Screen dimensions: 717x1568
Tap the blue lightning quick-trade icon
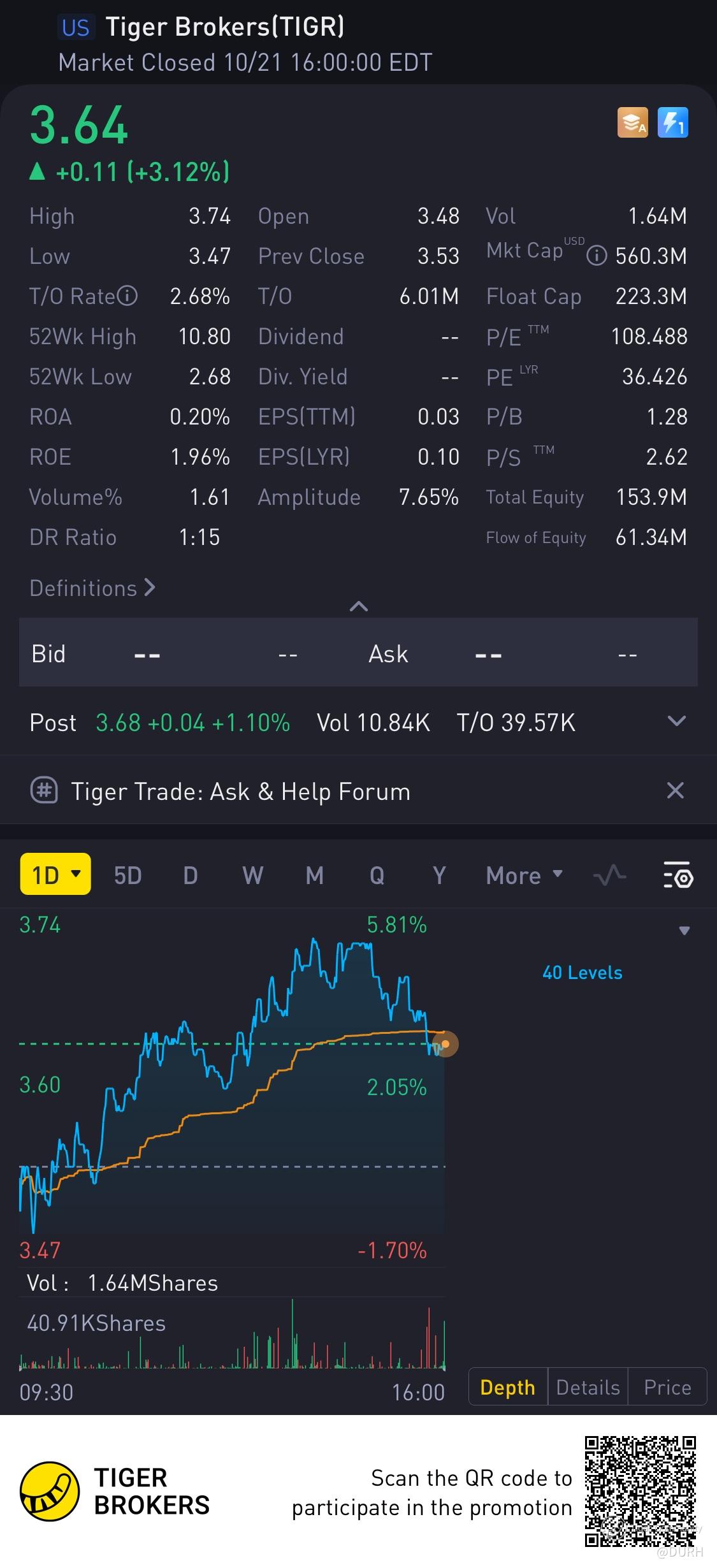tap(672, 122)
